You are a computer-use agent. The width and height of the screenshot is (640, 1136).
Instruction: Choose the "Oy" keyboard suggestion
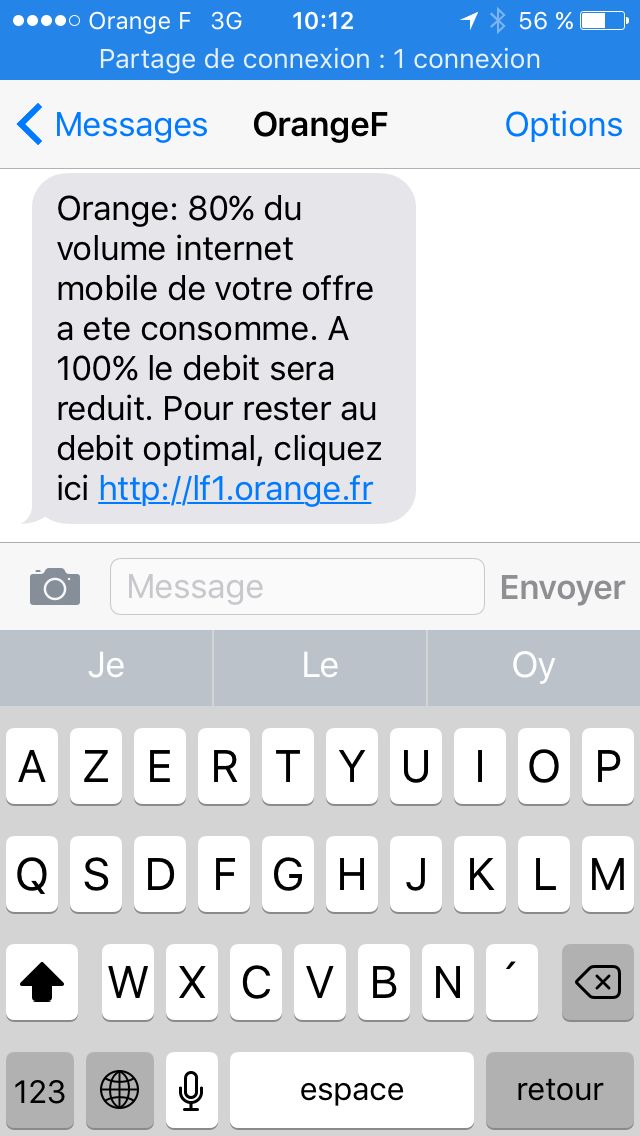(x=533, y=667)
